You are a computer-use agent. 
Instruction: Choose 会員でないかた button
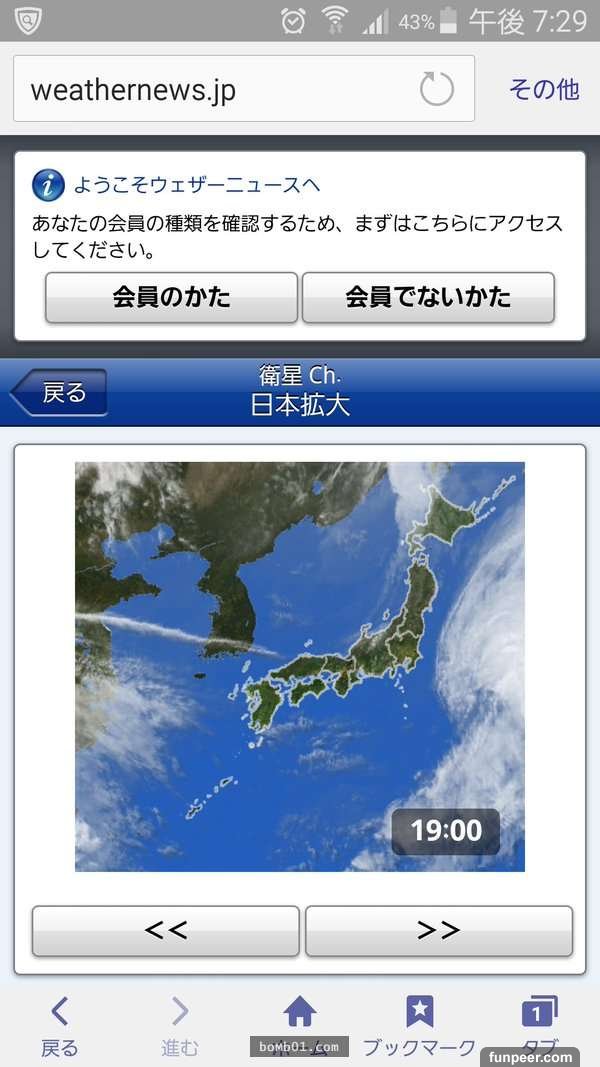point(428,297)
